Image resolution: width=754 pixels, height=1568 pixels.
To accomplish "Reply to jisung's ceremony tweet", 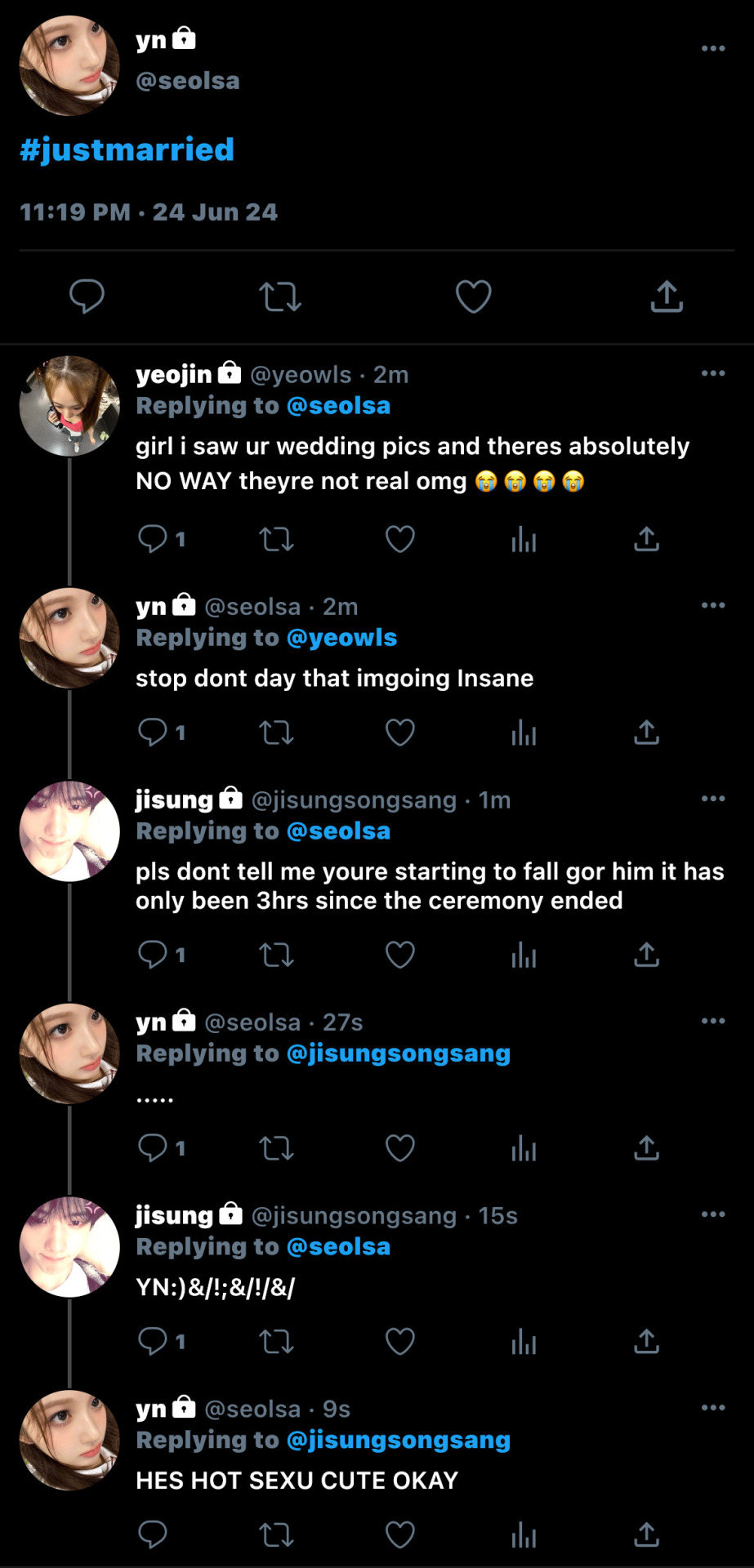I will tap(153, 955).
